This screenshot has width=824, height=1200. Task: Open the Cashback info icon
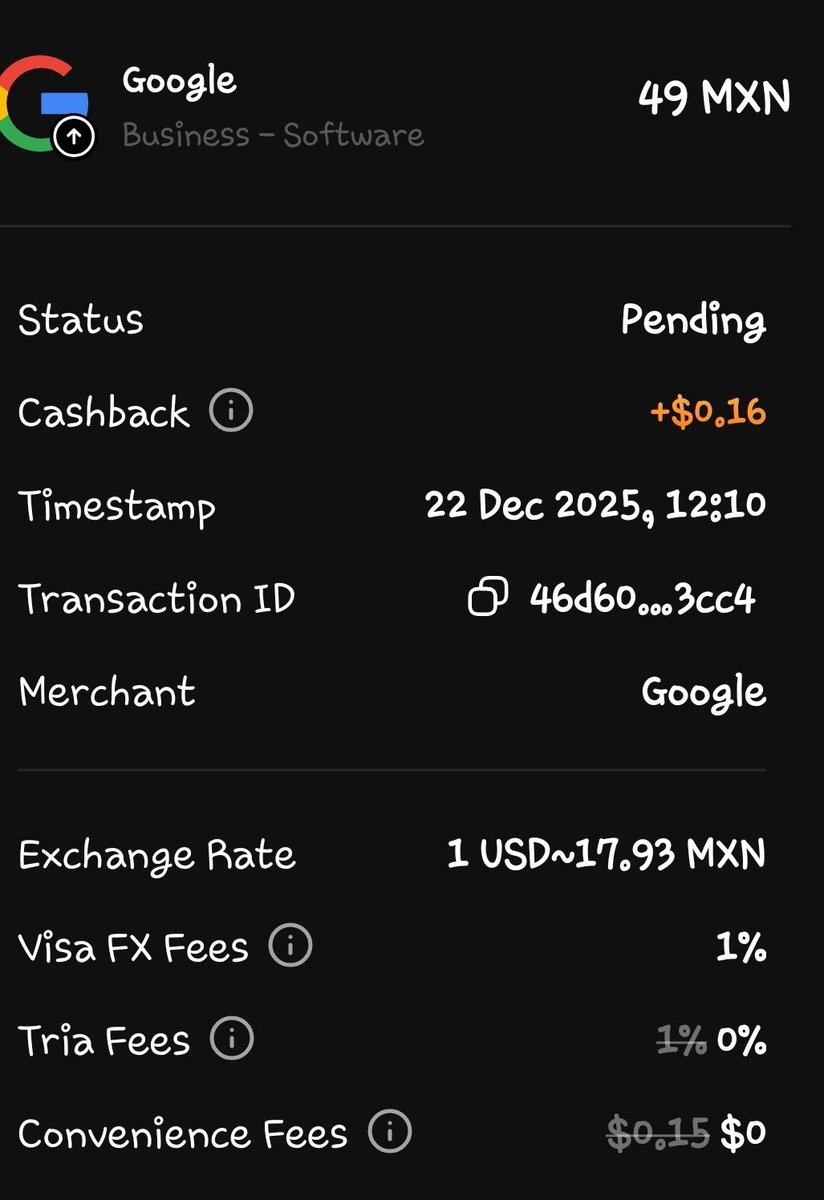tap(231, 412)
